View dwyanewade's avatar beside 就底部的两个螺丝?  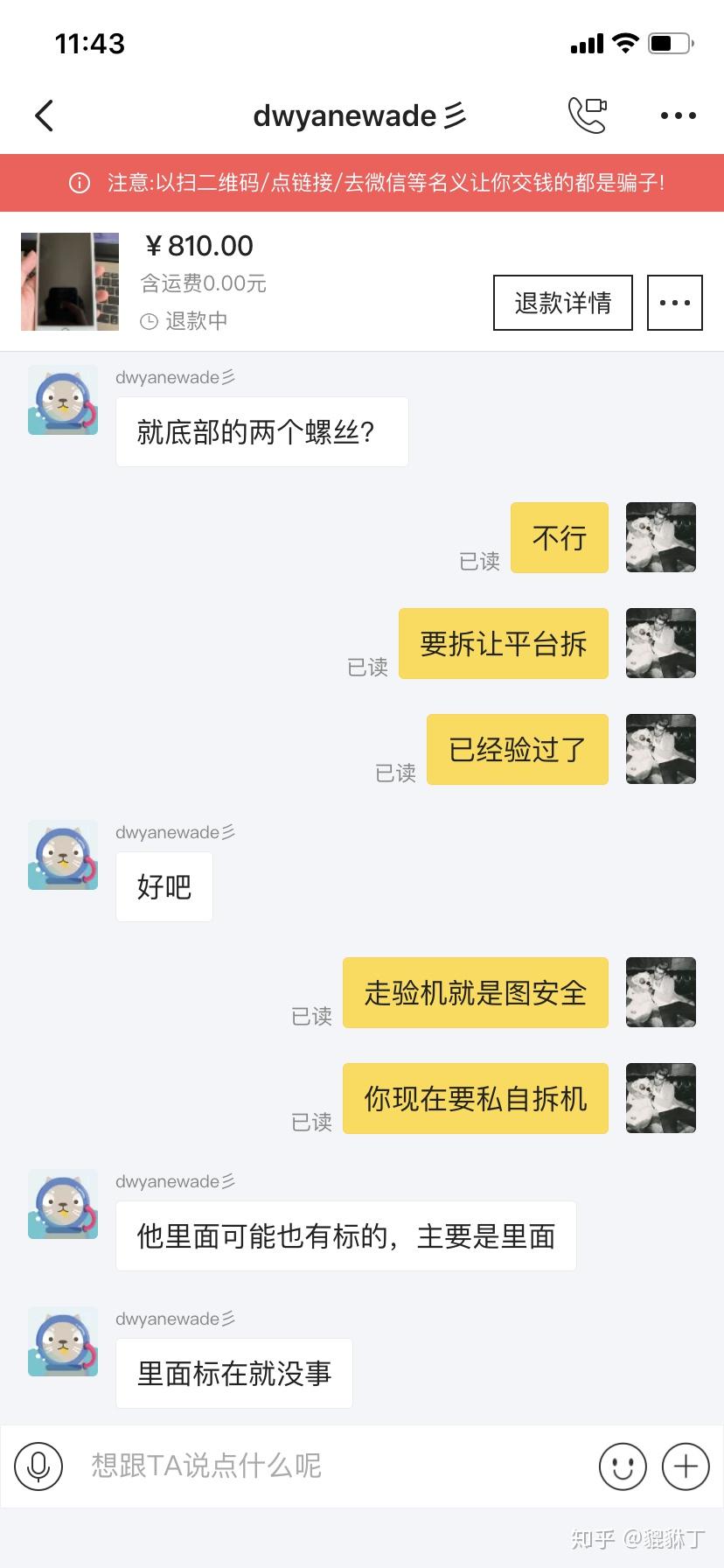pos(63,401)
